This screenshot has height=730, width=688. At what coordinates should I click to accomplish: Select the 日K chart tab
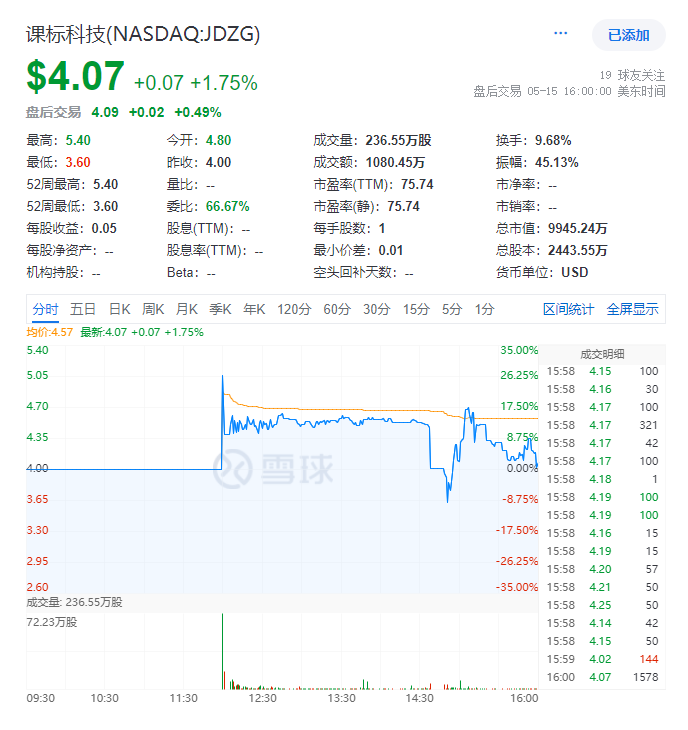tap(119, 310)
